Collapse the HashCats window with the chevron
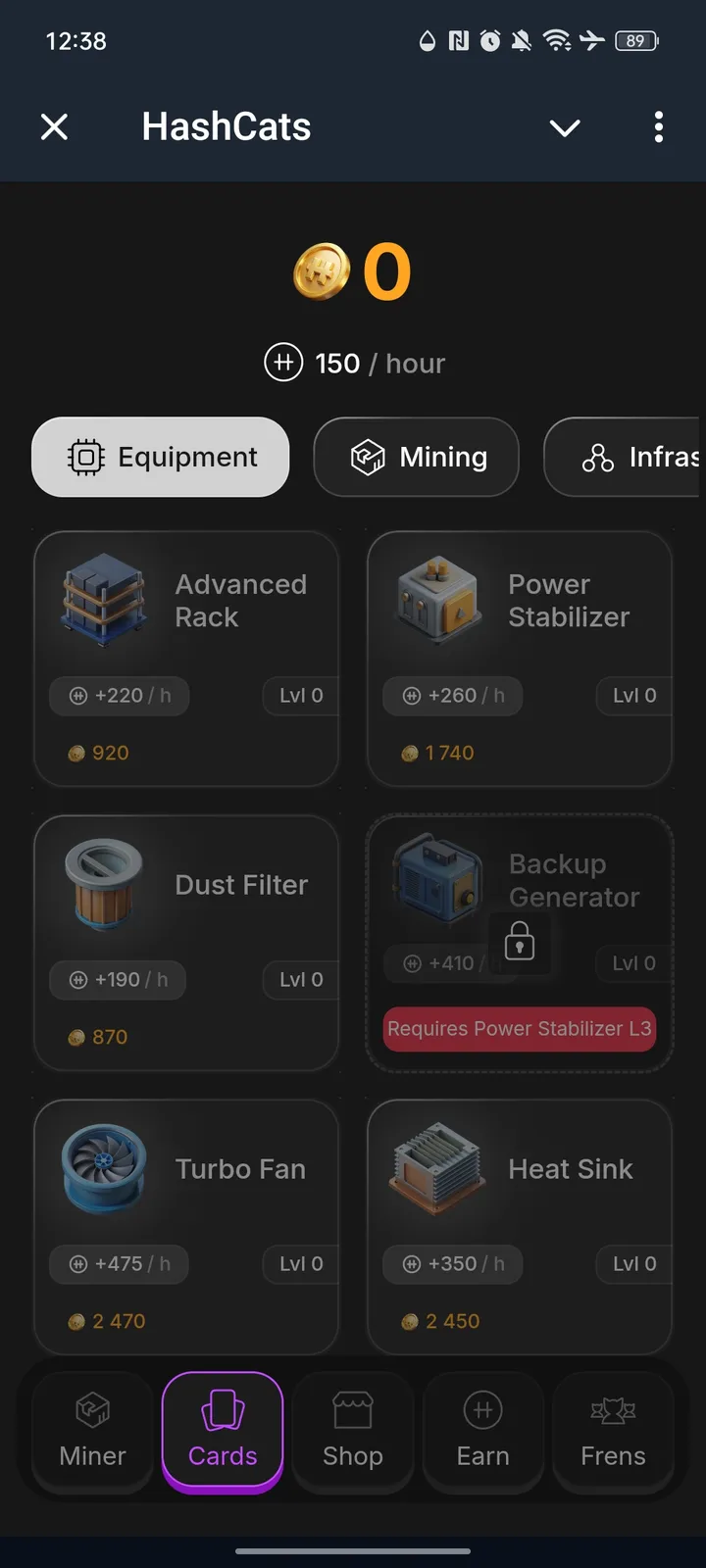Screen dimensions: 706x1568 coord(565,127)
